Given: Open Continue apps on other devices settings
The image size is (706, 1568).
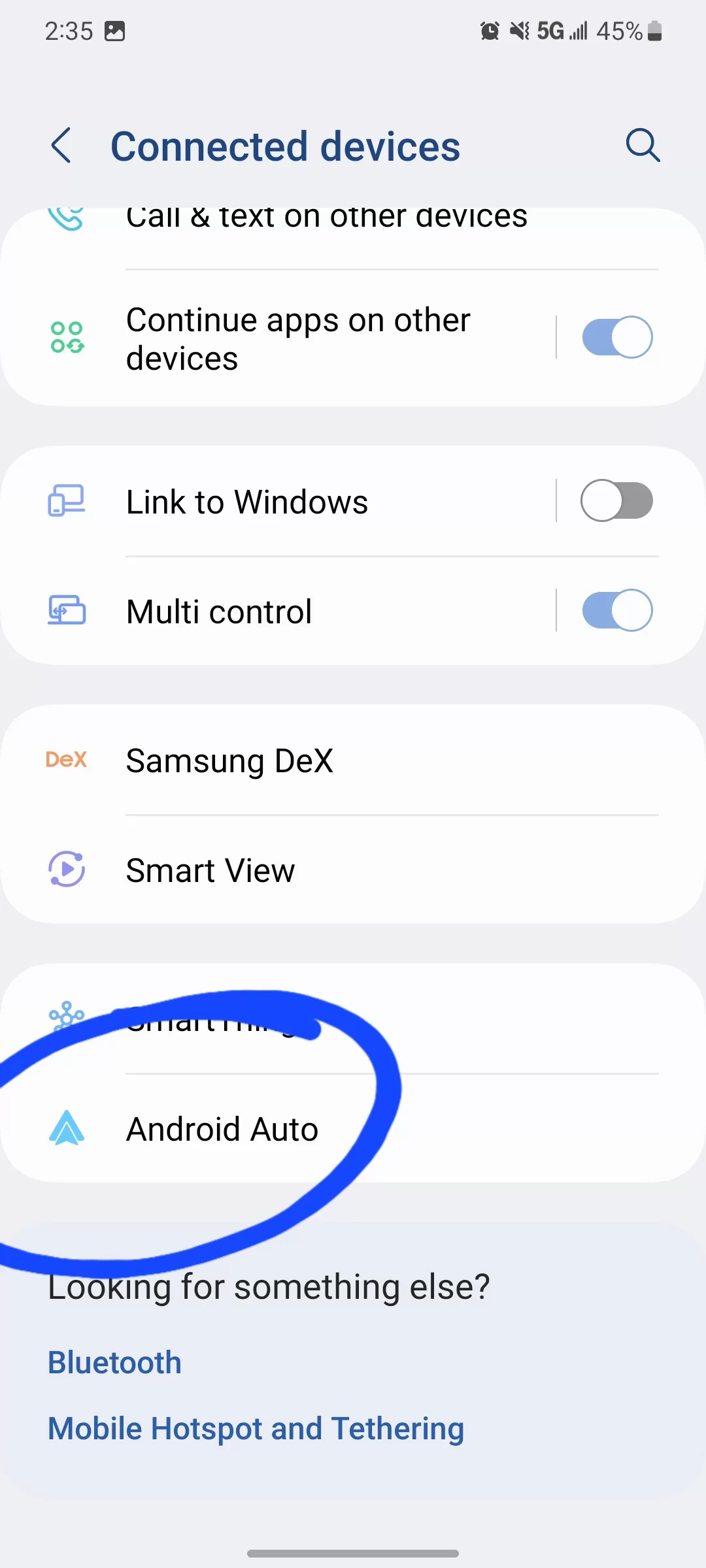Looking at the screenshot, I should click(x=279, y=338).
